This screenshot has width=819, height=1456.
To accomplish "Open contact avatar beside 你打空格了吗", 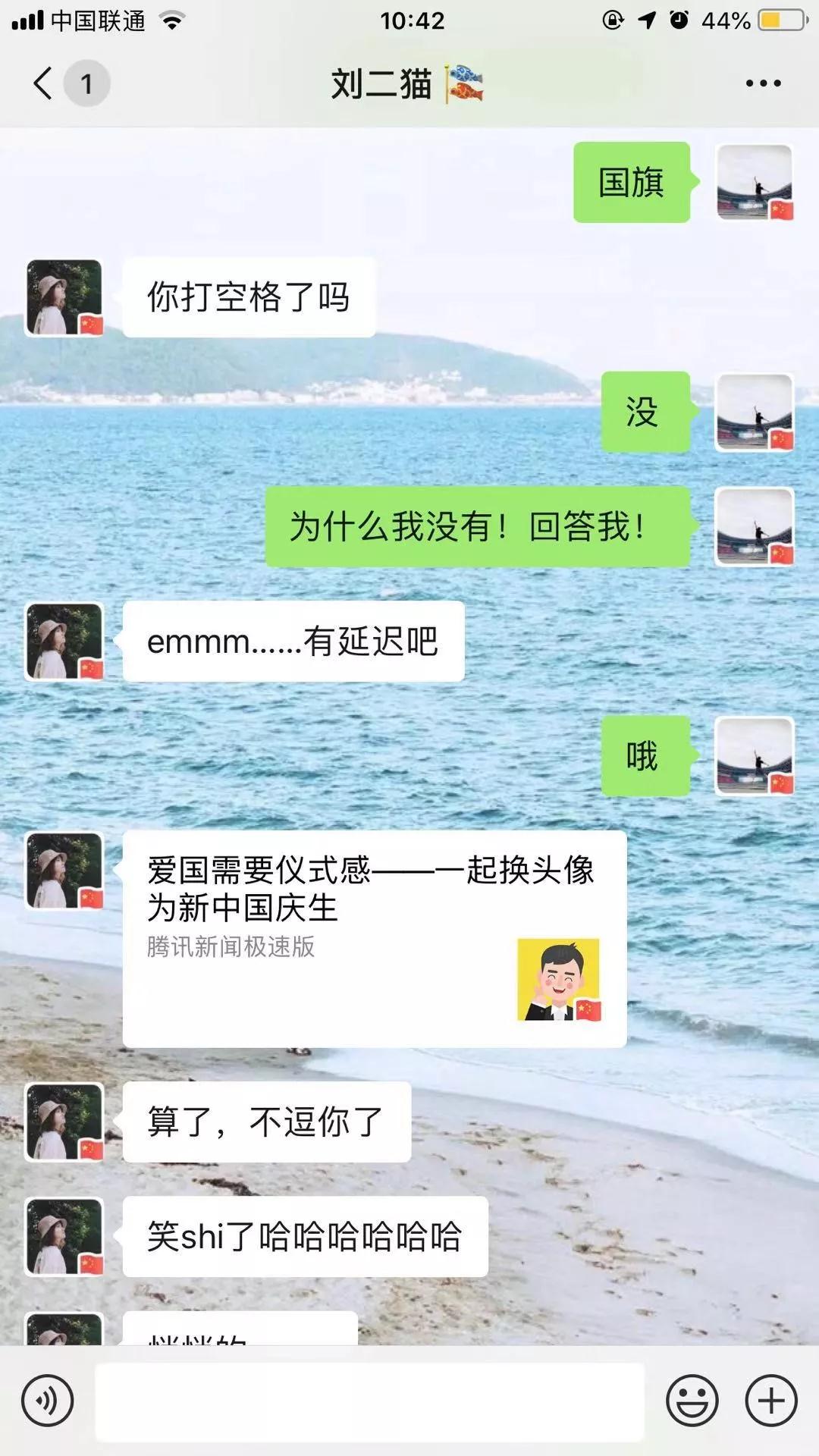I will (x=64, y=297).
